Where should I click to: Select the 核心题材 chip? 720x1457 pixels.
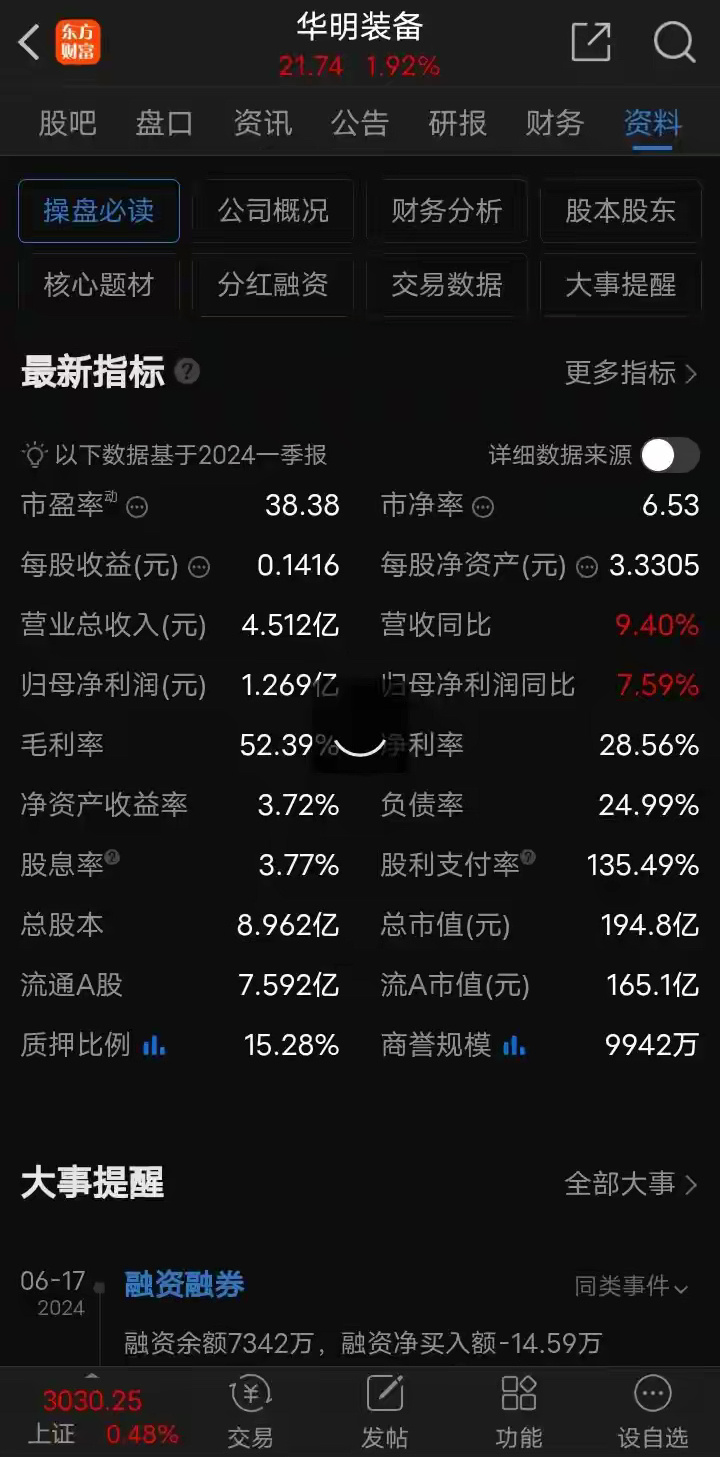pyautogui.click(x=99, y=285)
